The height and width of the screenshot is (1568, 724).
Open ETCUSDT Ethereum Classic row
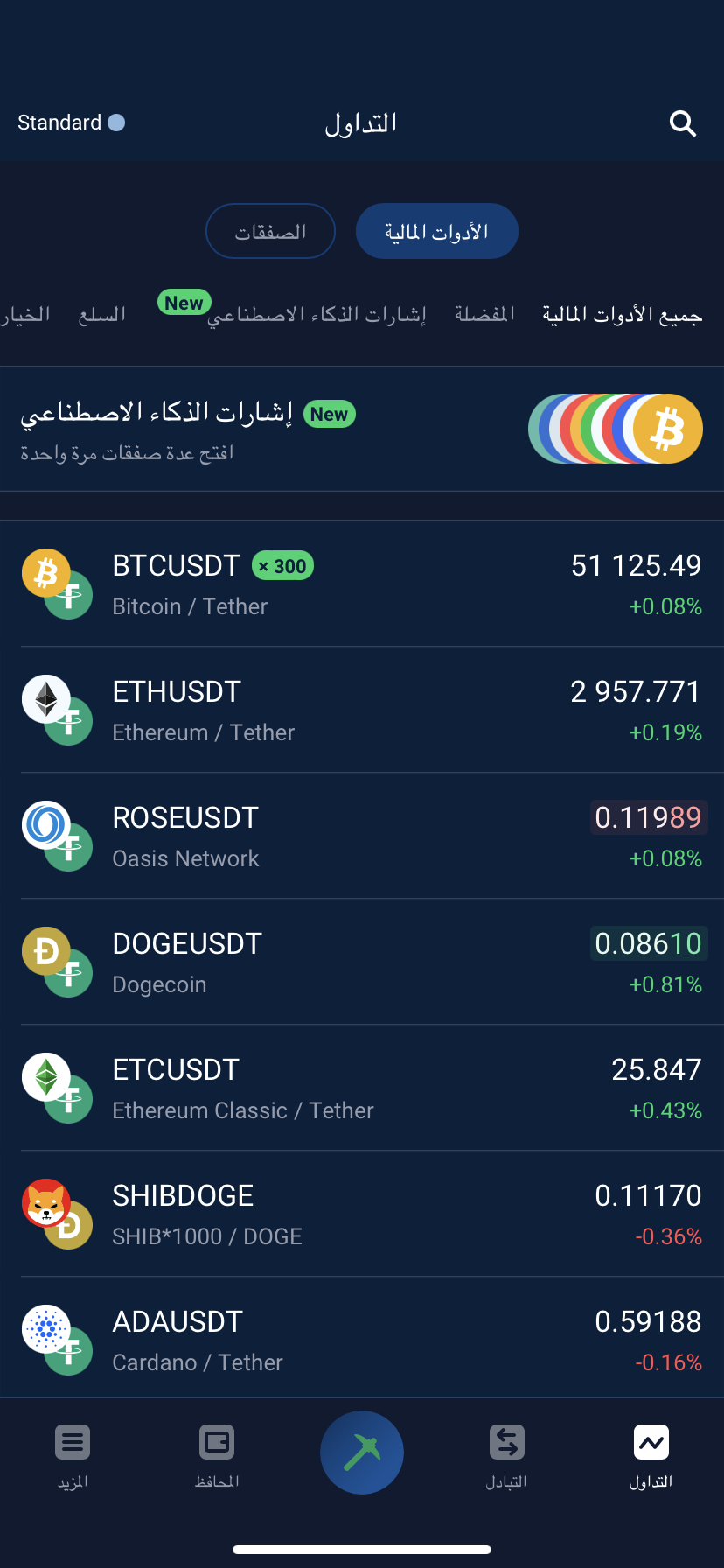362,1088
